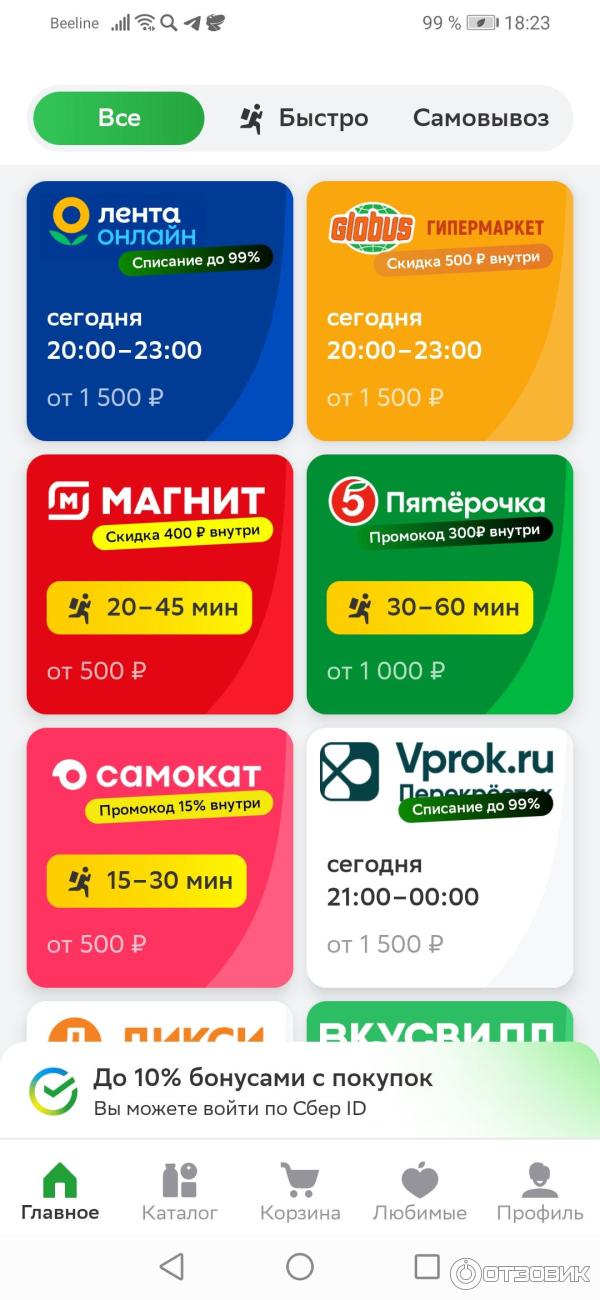This screenshot has width=600, height=1300.
Task: Go to the Главное tab
Action: tap(60, 1191)
